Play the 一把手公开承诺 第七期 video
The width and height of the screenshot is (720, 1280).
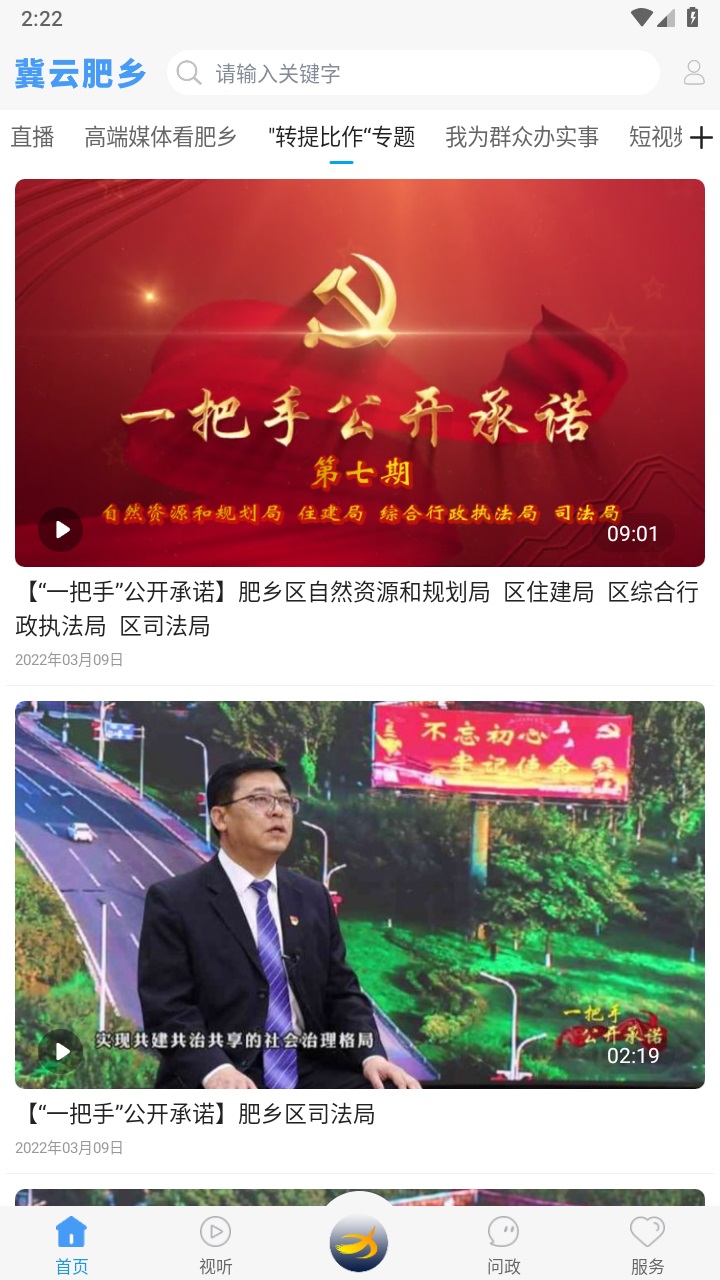coord(61,530)
